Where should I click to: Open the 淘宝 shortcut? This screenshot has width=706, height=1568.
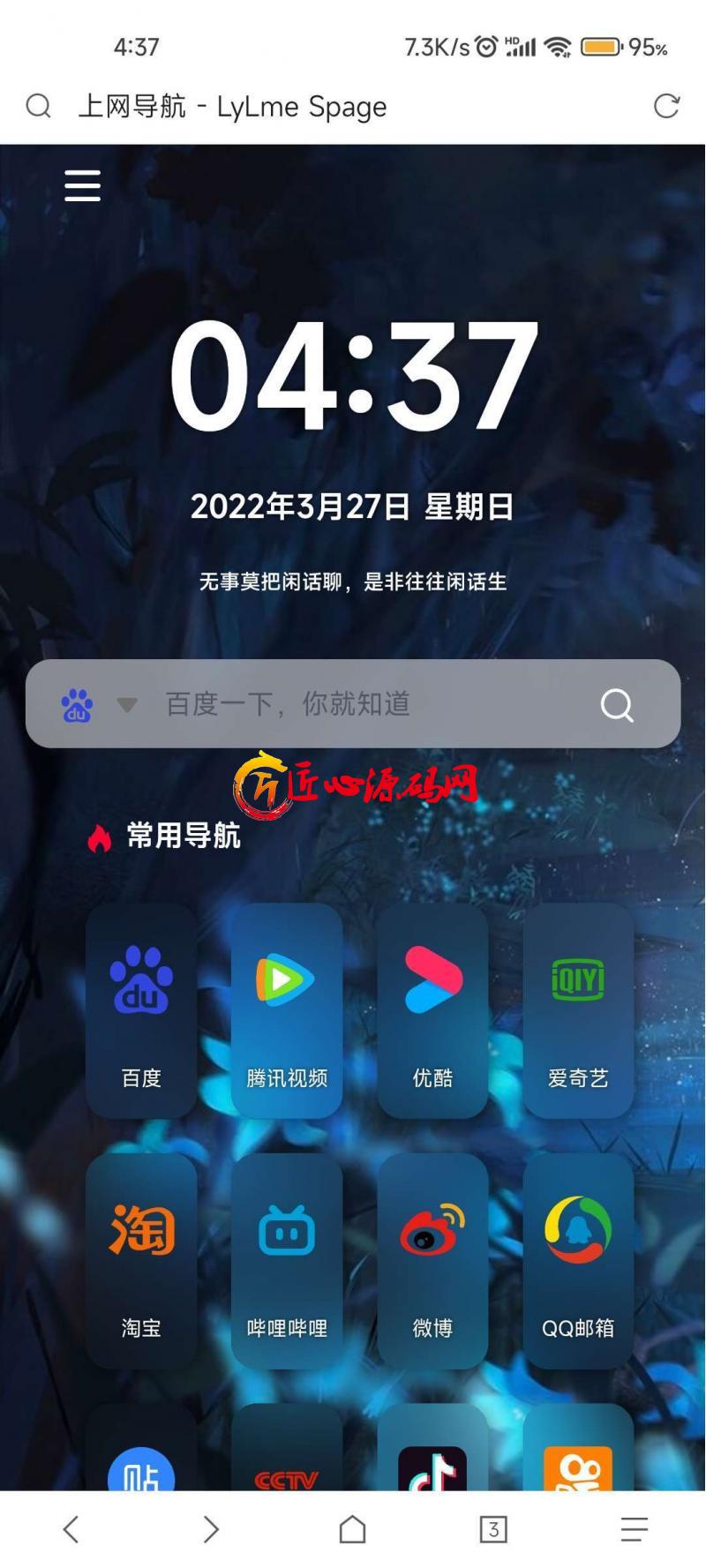click(x=141, y=1260)
